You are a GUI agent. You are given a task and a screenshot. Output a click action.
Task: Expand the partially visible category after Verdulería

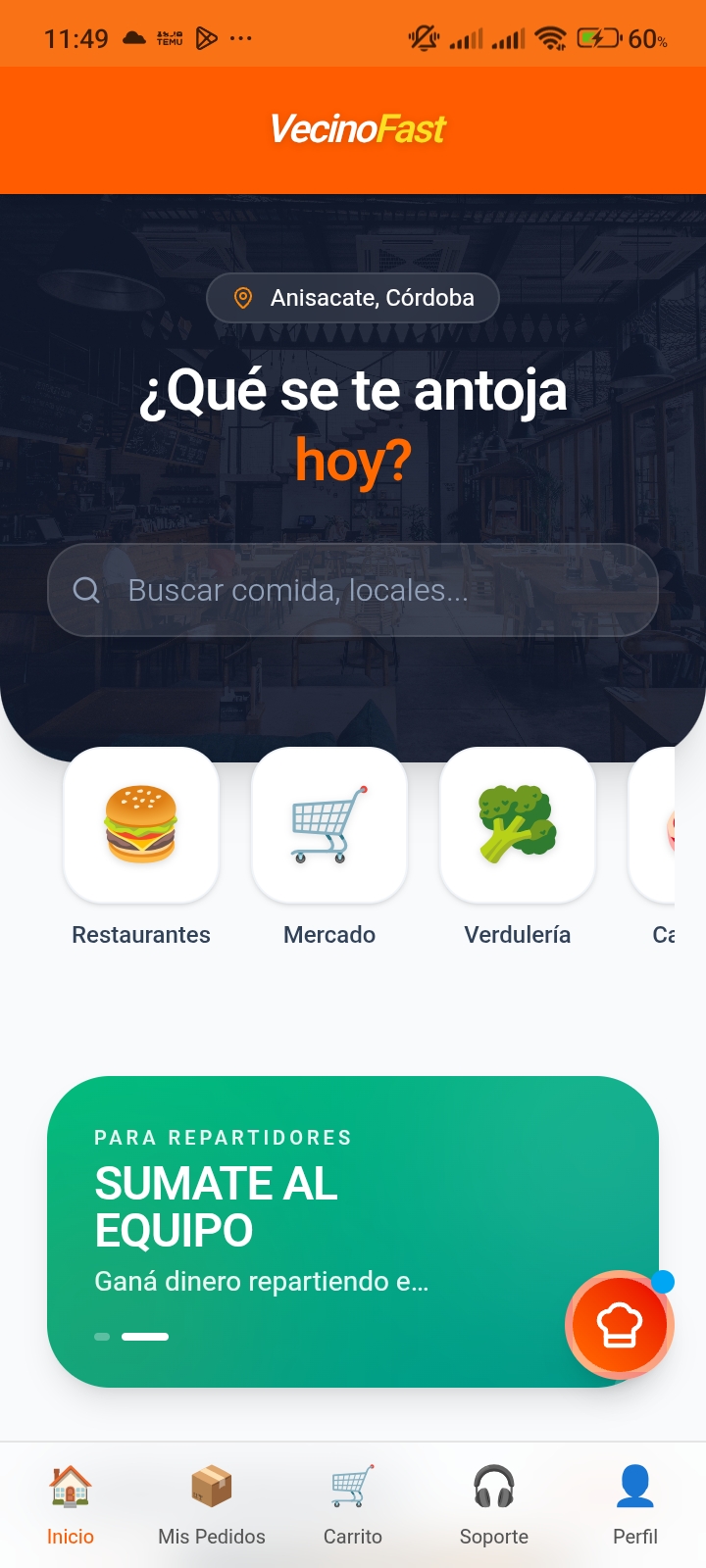[x=676, y=824]
